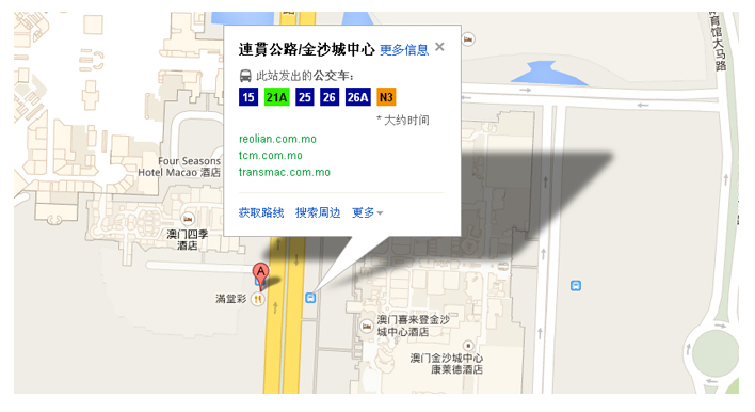Open the transmac.com.mo link
Image resolution: width=755 pixels, height=412 pixels.
tap(284, 172)
